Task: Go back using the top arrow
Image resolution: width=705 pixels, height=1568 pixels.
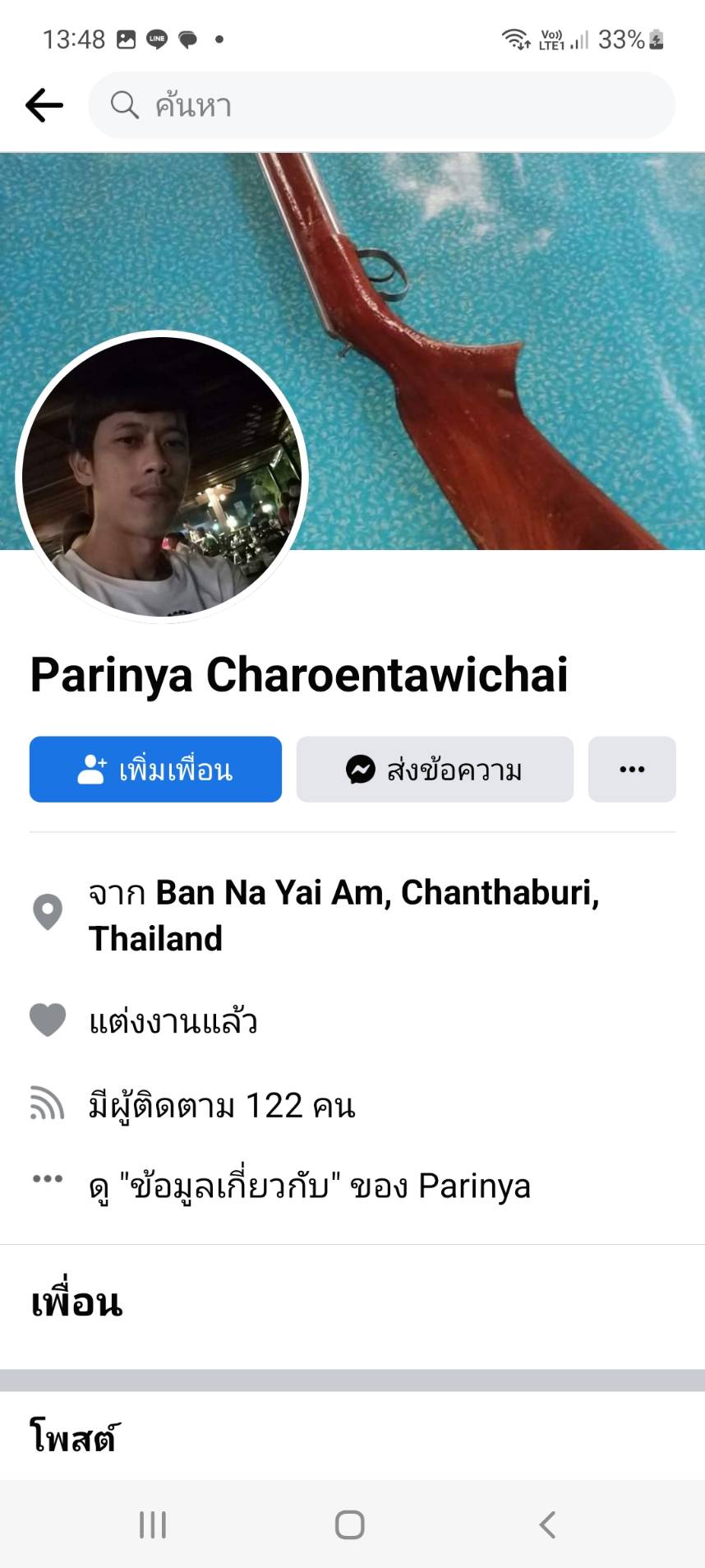Action: coord(44,105)
